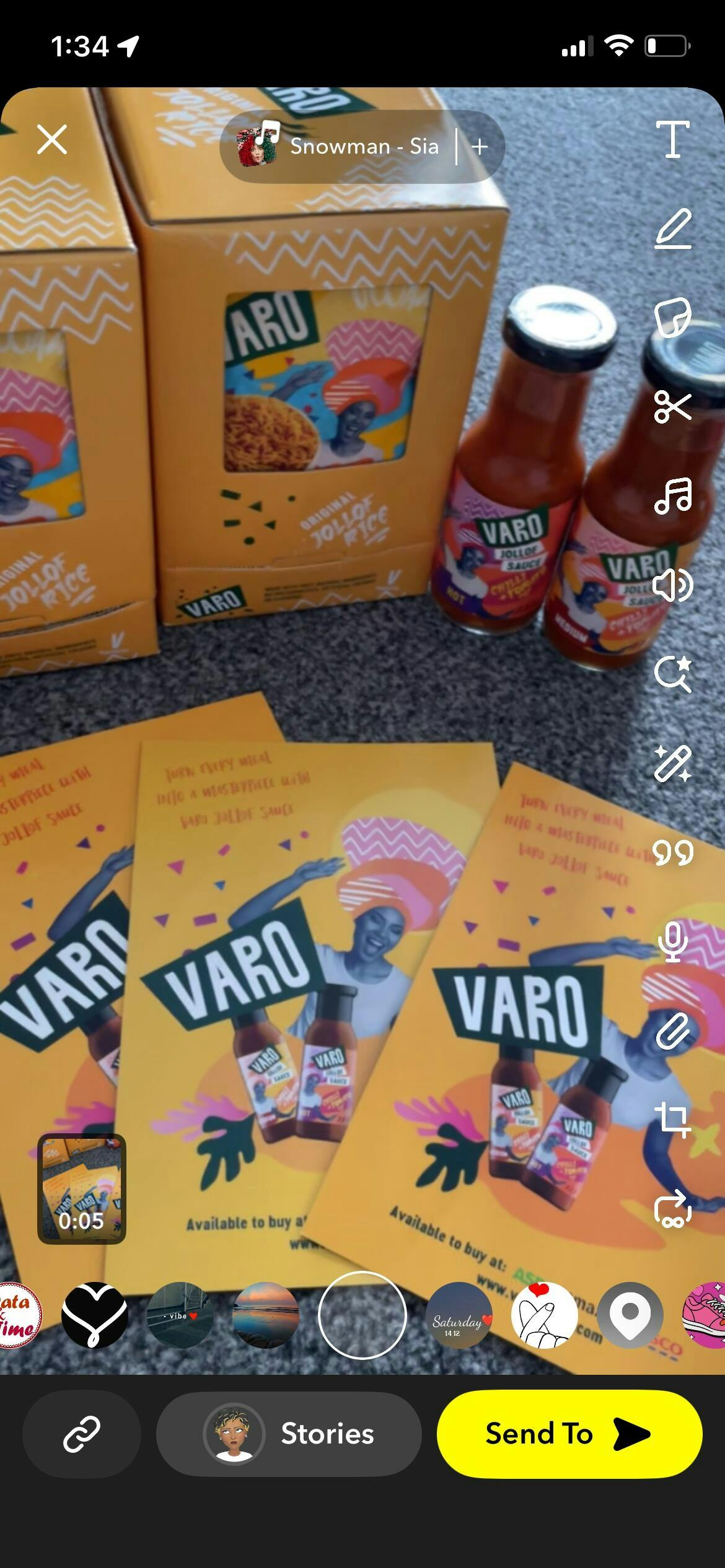
Task: Tap the yellow Send To button
Action: 569,1434
